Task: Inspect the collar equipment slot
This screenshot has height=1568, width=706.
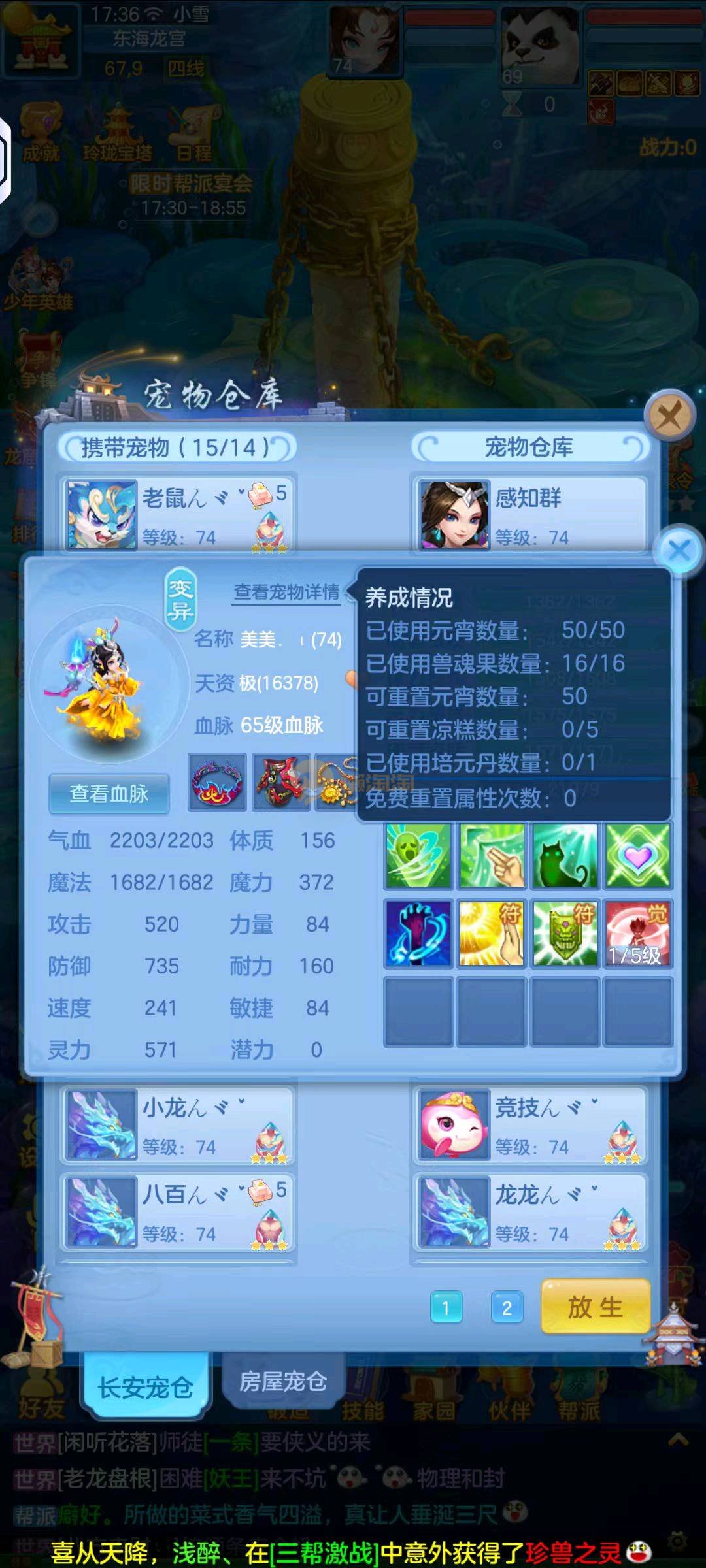Action: 217,782
